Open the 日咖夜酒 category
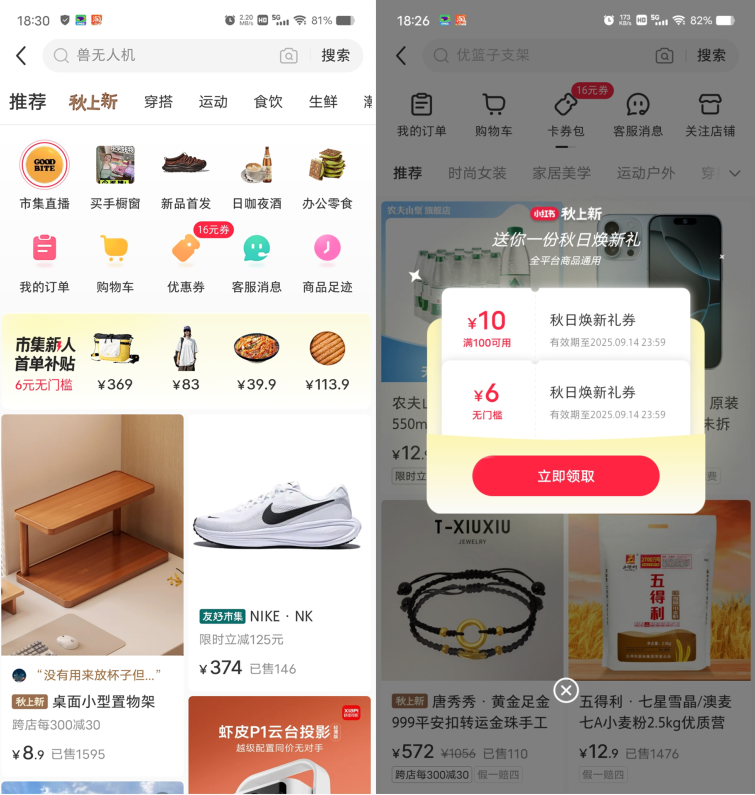The height and width of the screenshot is (795, 755). tap(257, 176)
